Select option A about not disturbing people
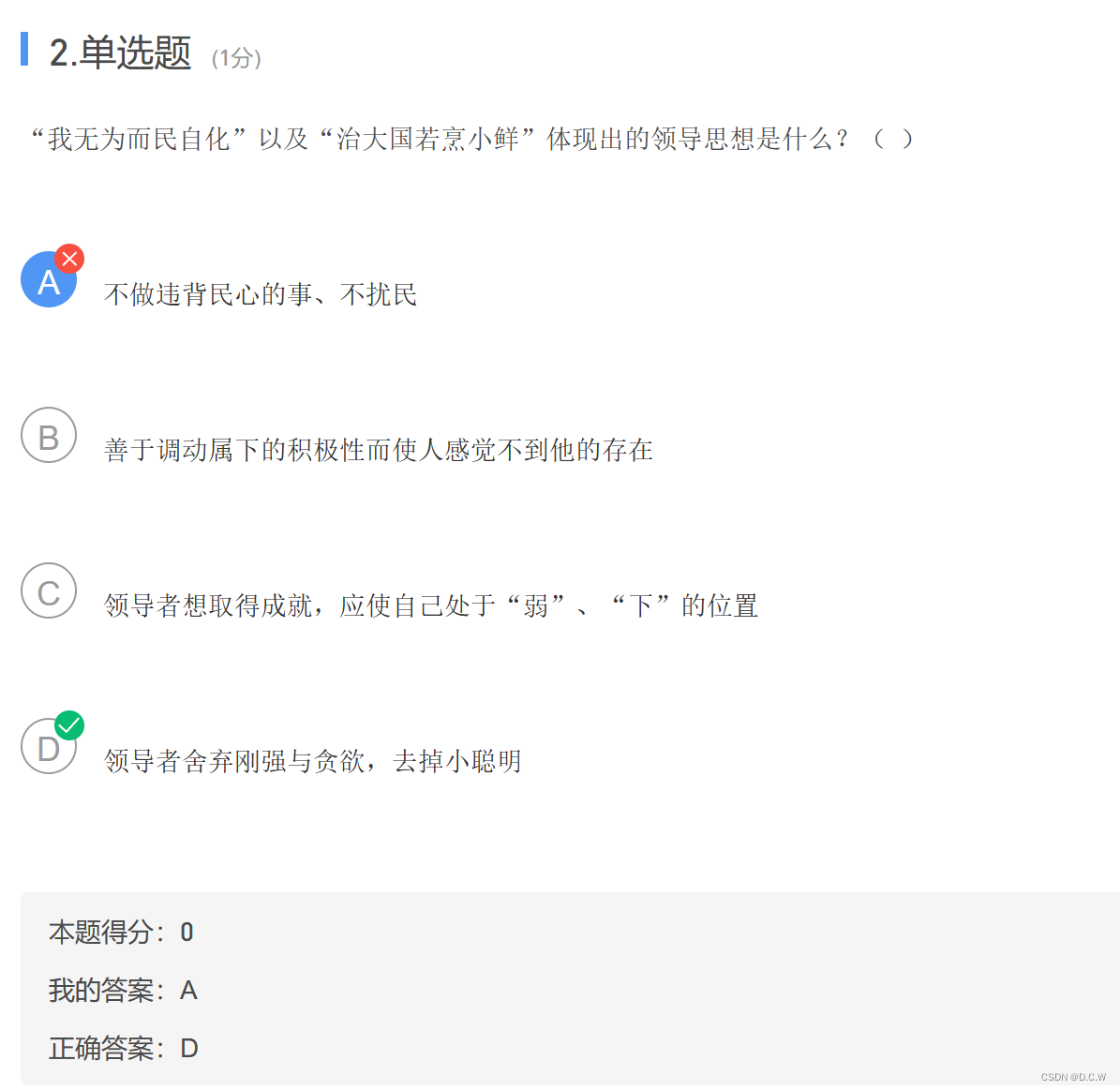Image resolution: width=1120 pixels, height=1090 pixels. (x=49, y=280)
